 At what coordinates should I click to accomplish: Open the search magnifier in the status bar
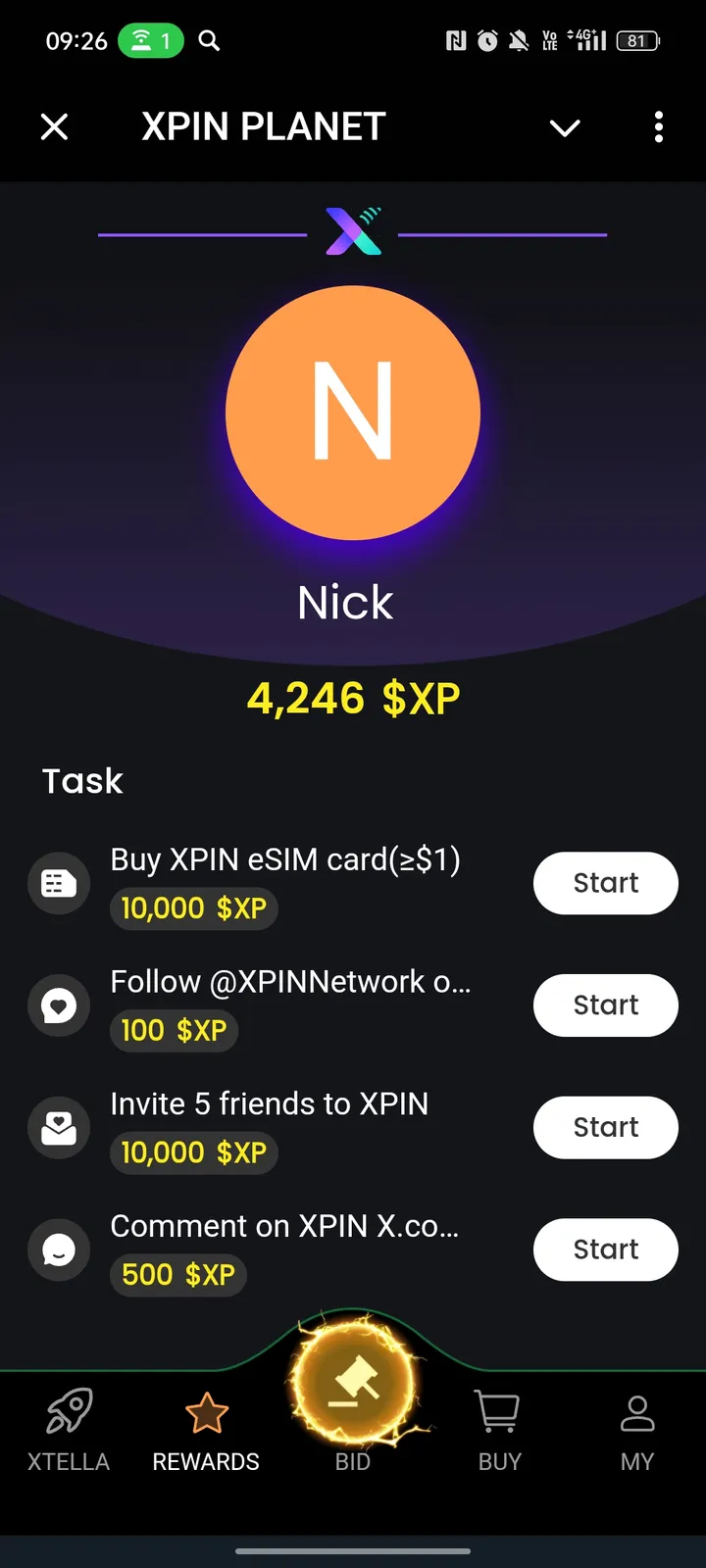208,40
